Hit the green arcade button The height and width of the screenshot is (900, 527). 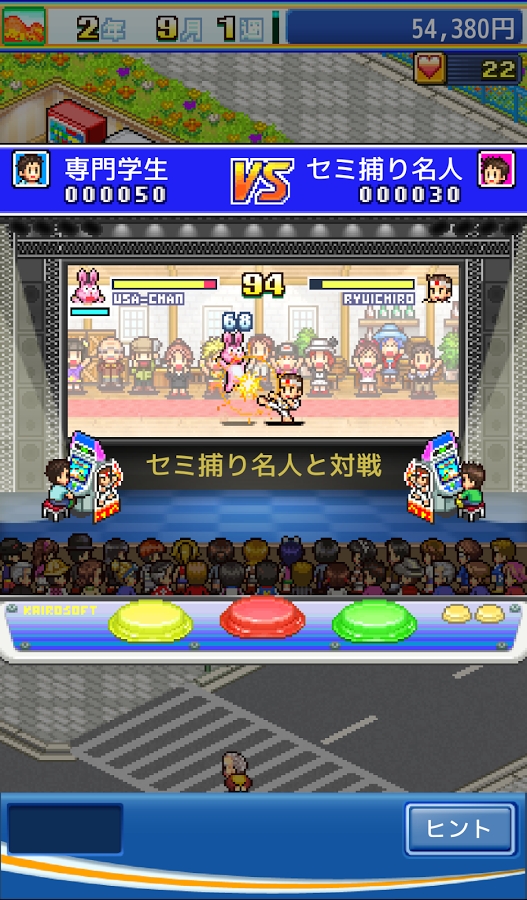point(375,620)
